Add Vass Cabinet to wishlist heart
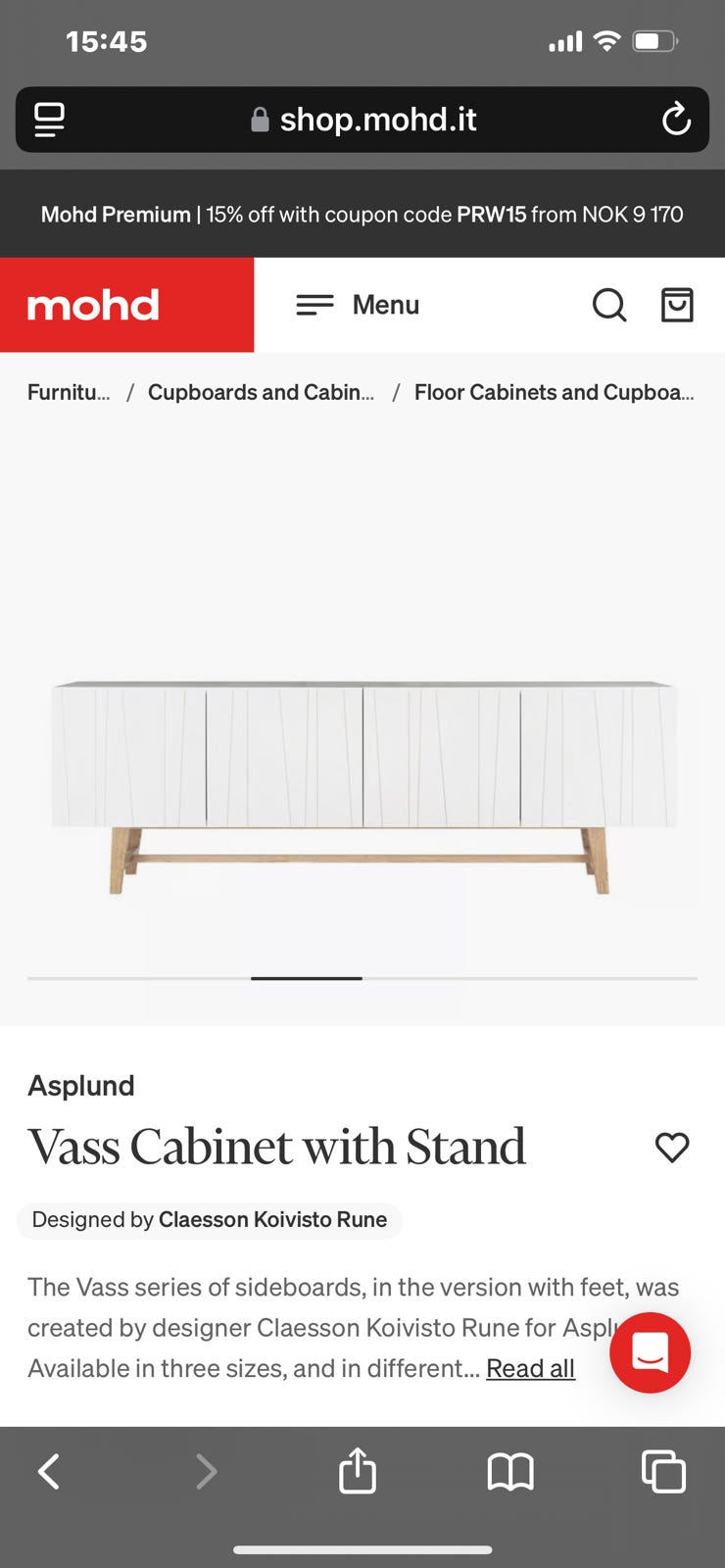The height and width of the screenshot is (1568, 725). click(672, 1147)
